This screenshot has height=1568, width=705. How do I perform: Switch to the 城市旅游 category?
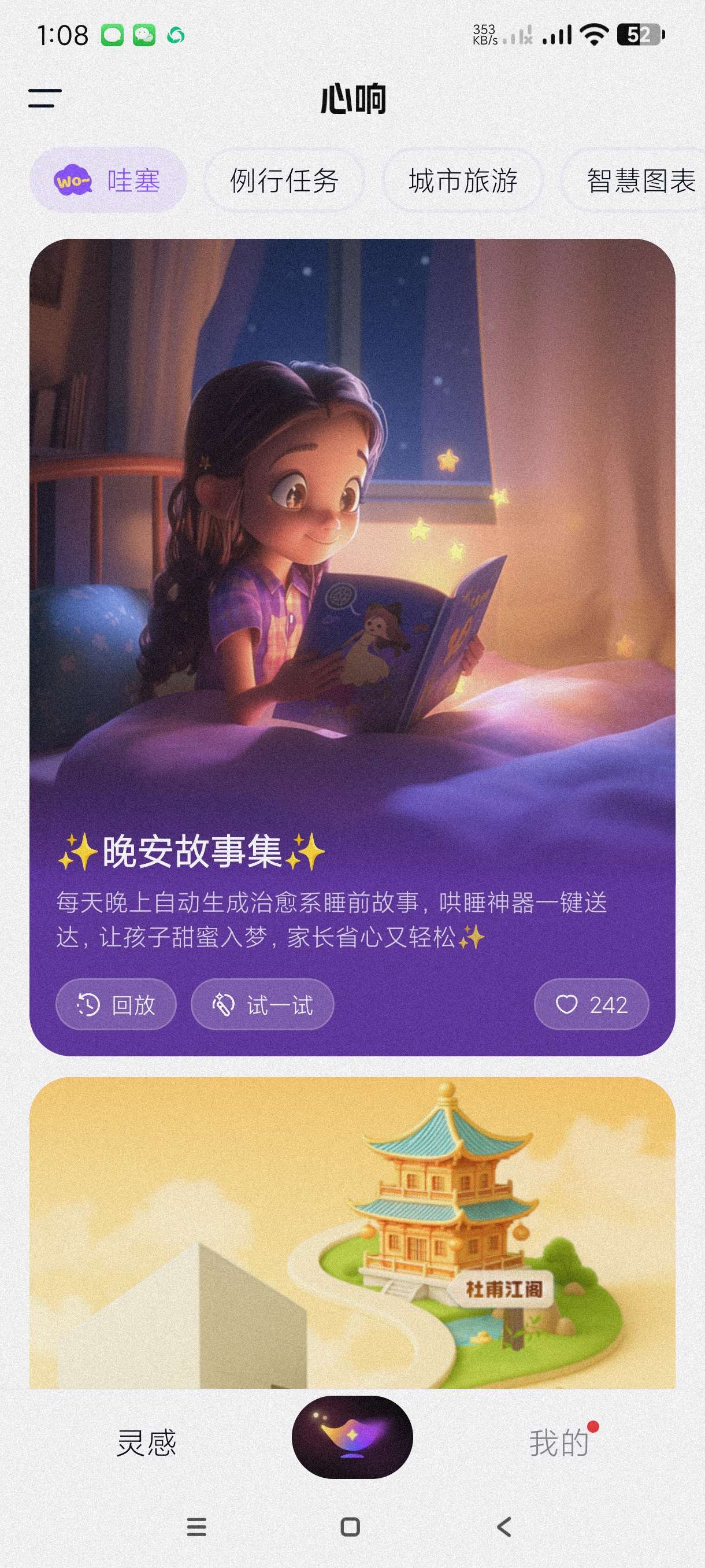click(x=462, y=181)
